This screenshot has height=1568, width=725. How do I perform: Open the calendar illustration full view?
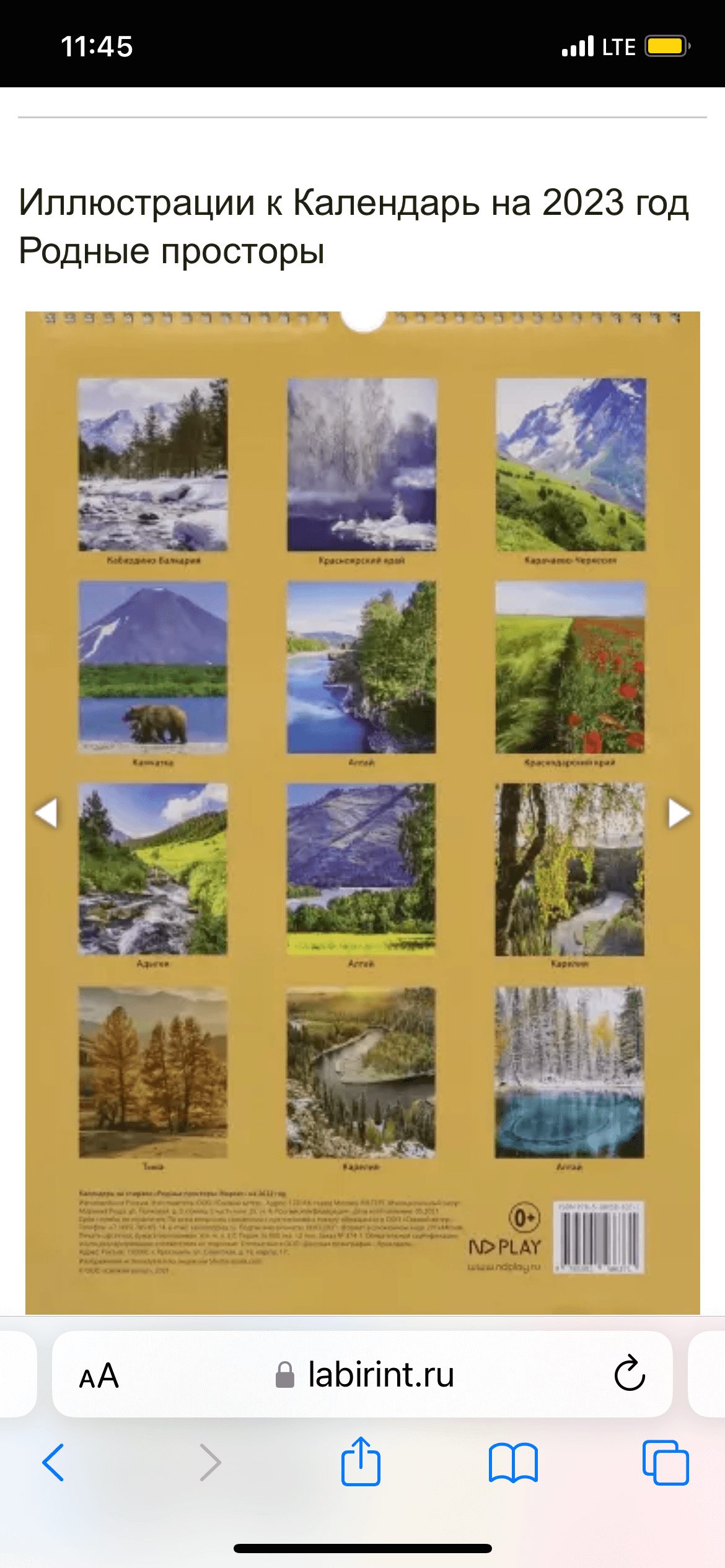pos(362,812)
